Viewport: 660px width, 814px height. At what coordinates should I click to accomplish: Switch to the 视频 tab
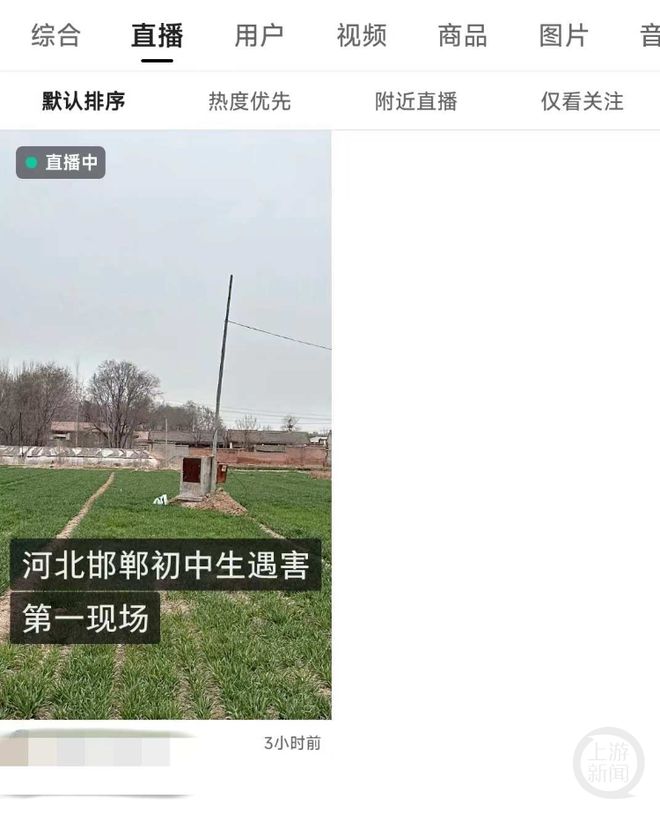(361, 37)
